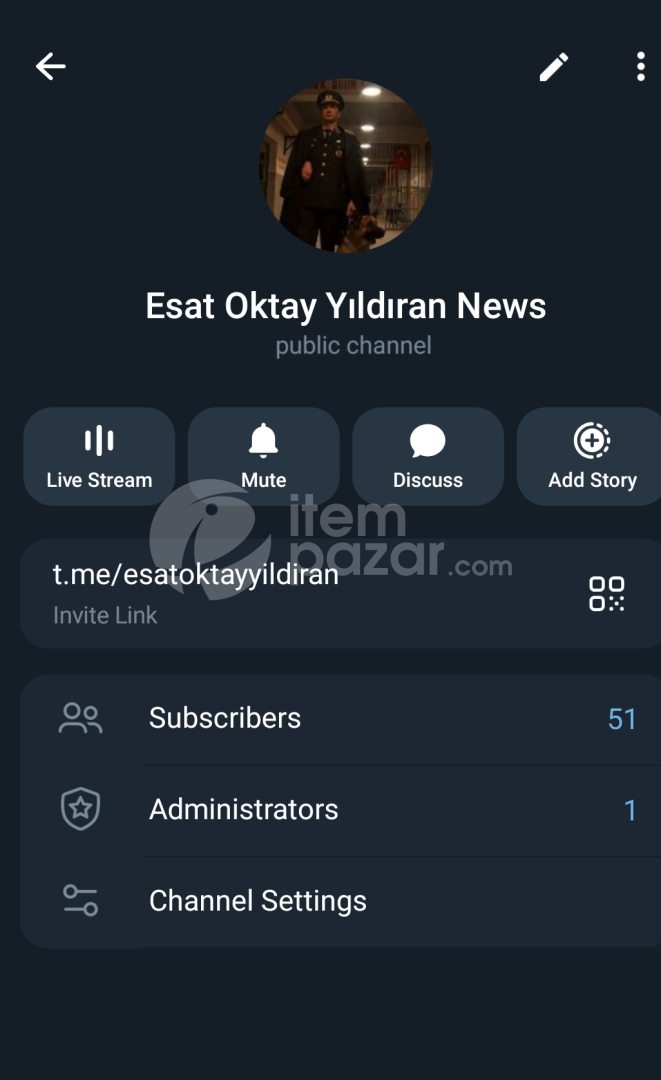View the channel profile picture
Viewport: 661px width, 1080px height.
[x=346, y=165]
